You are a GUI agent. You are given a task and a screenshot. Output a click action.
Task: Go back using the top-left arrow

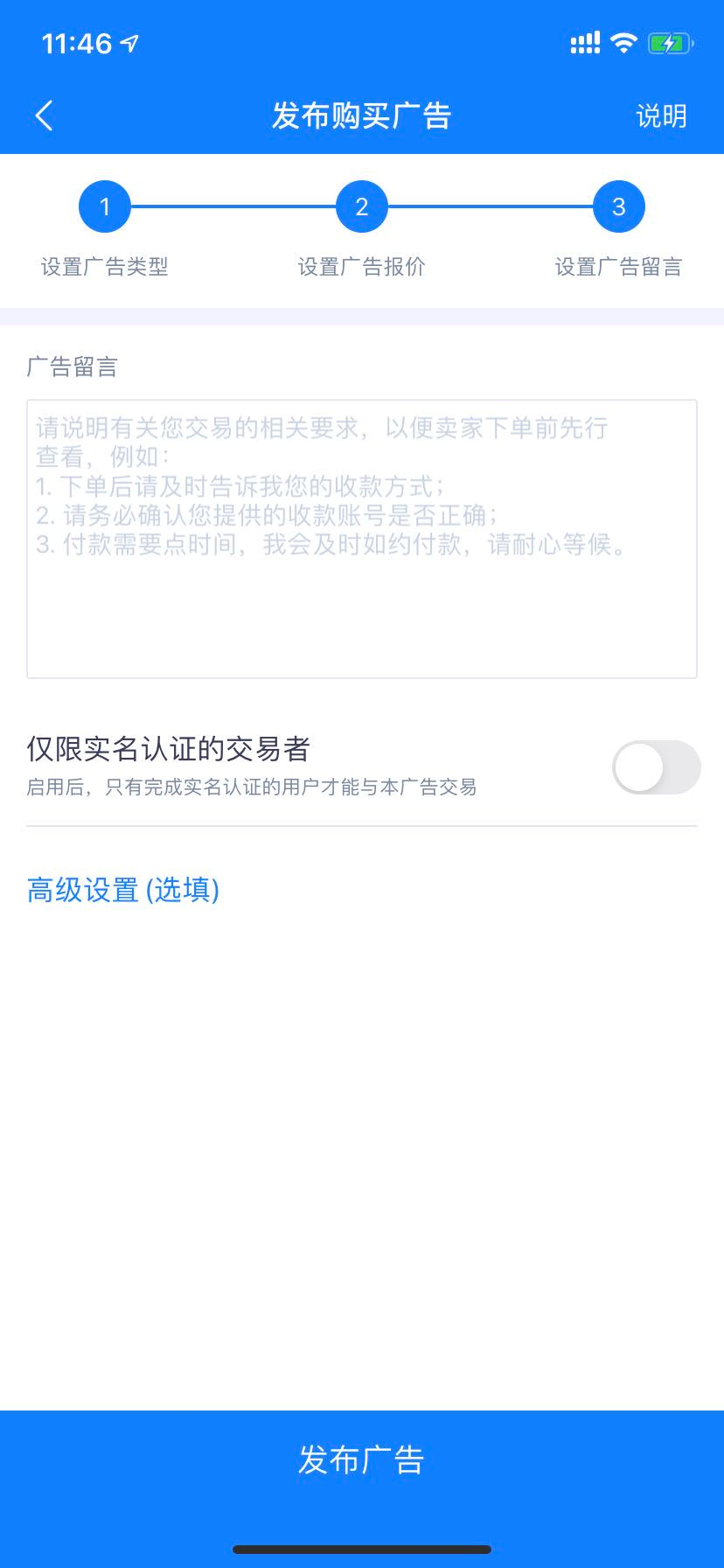pos(45,115)
